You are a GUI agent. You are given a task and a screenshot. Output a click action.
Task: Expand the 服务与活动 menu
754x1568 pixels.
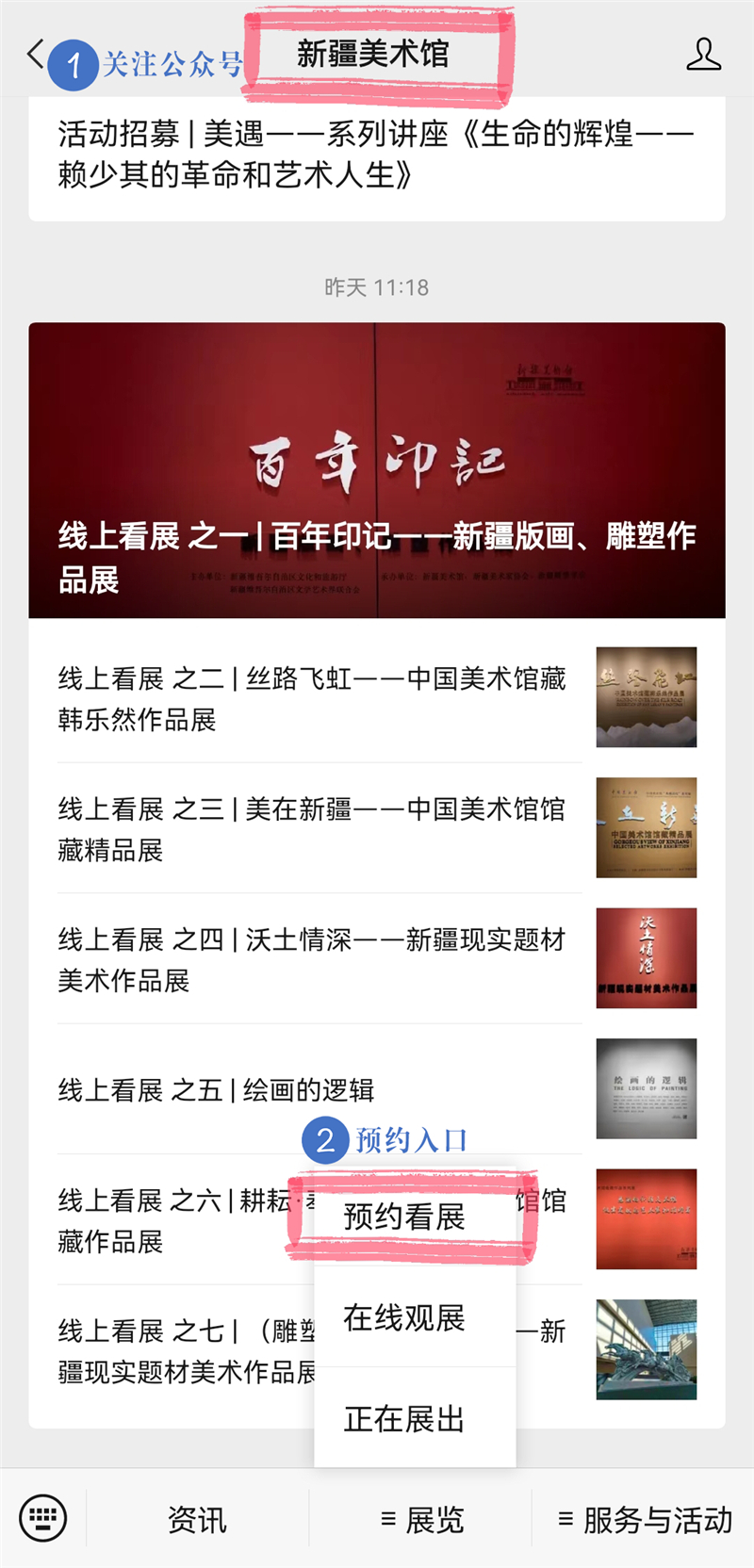645,1520
